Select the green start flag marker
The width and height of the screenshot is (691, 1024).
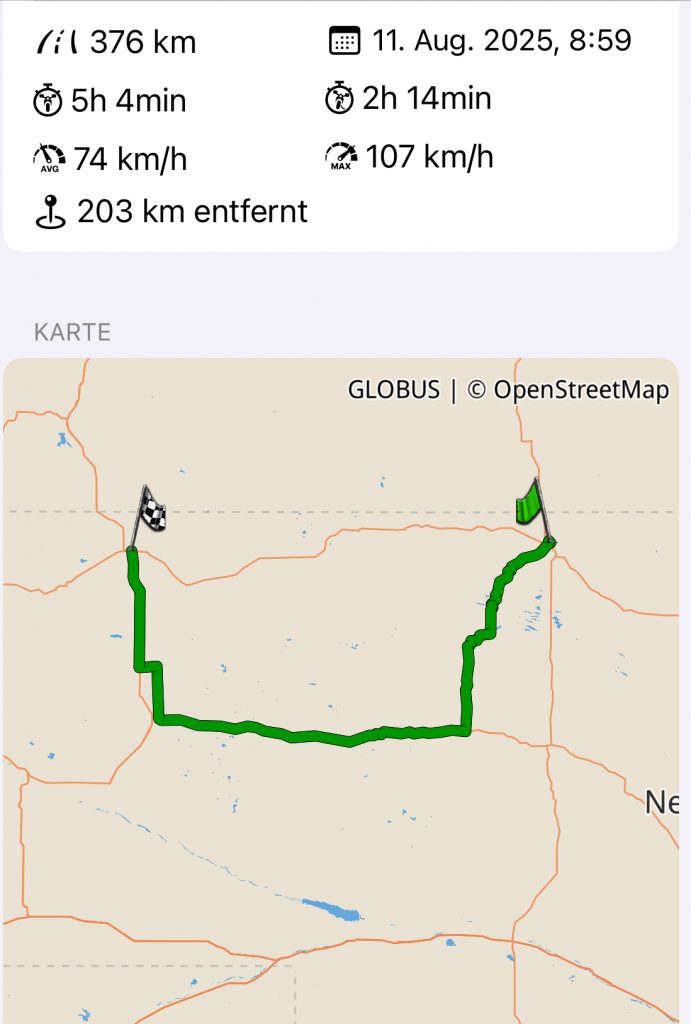coord(530,505)
